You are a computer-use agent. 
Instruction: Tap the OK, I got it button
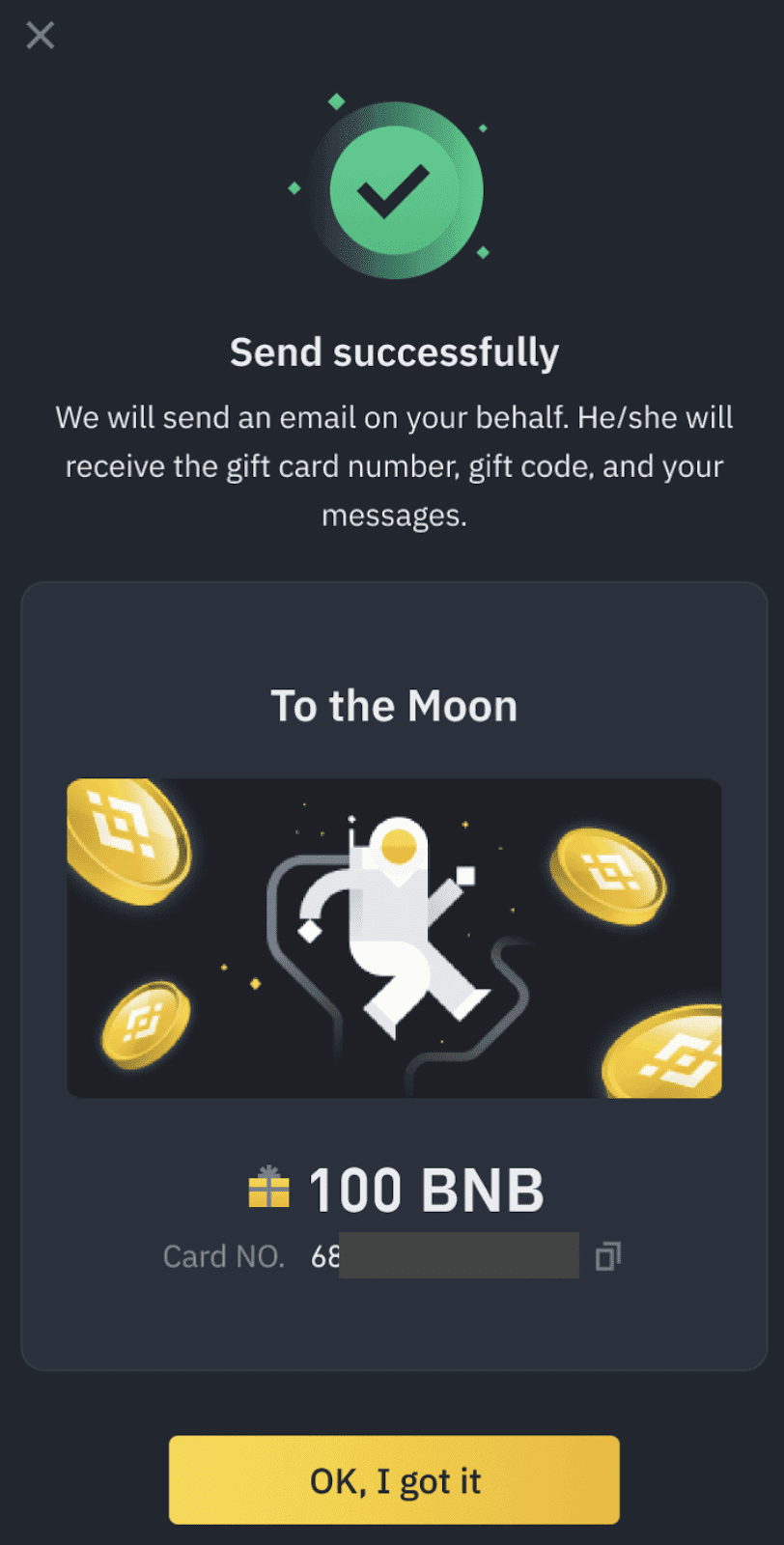click(x=394, y=1480)
